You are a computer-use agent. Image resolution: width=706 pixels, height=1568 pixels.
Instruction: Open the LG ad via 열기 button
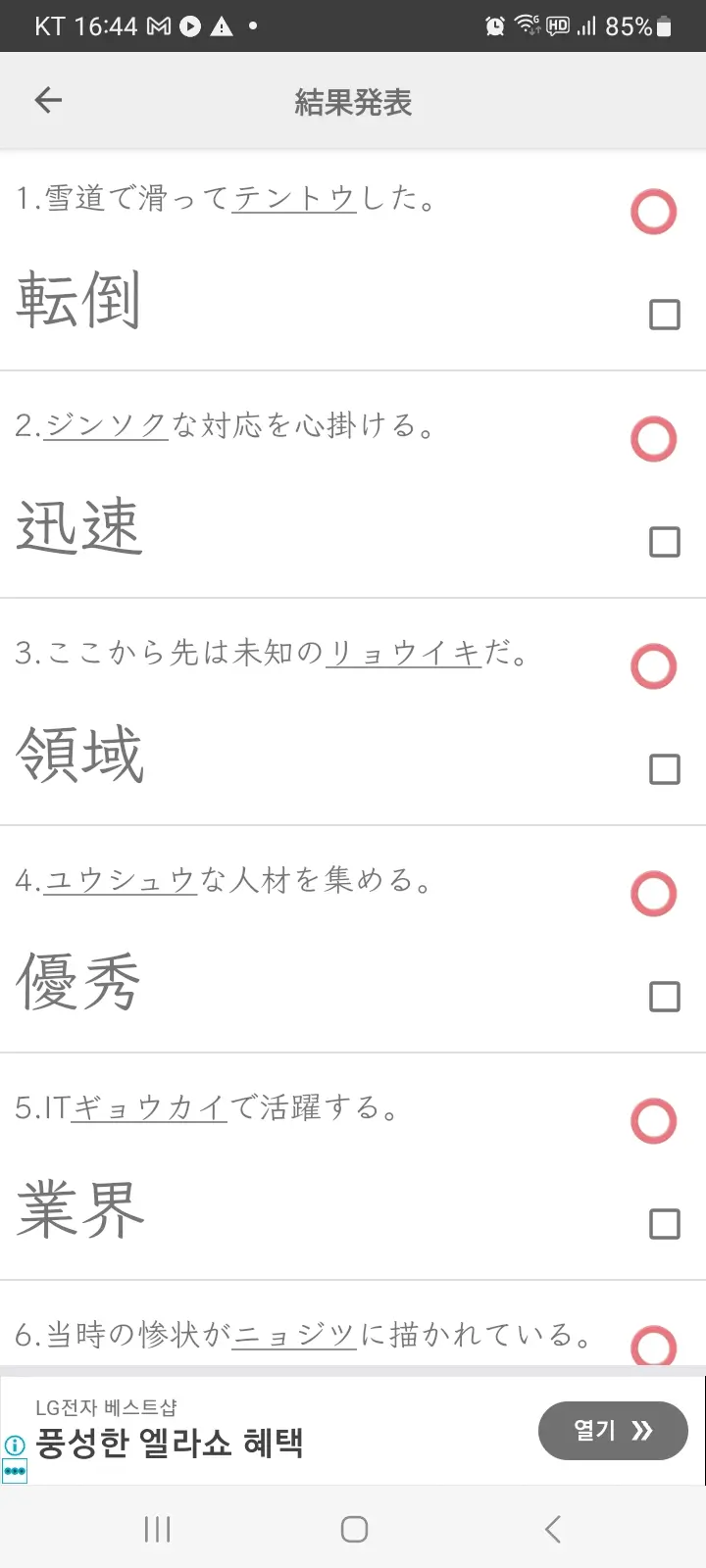[x=613, y=1431]
